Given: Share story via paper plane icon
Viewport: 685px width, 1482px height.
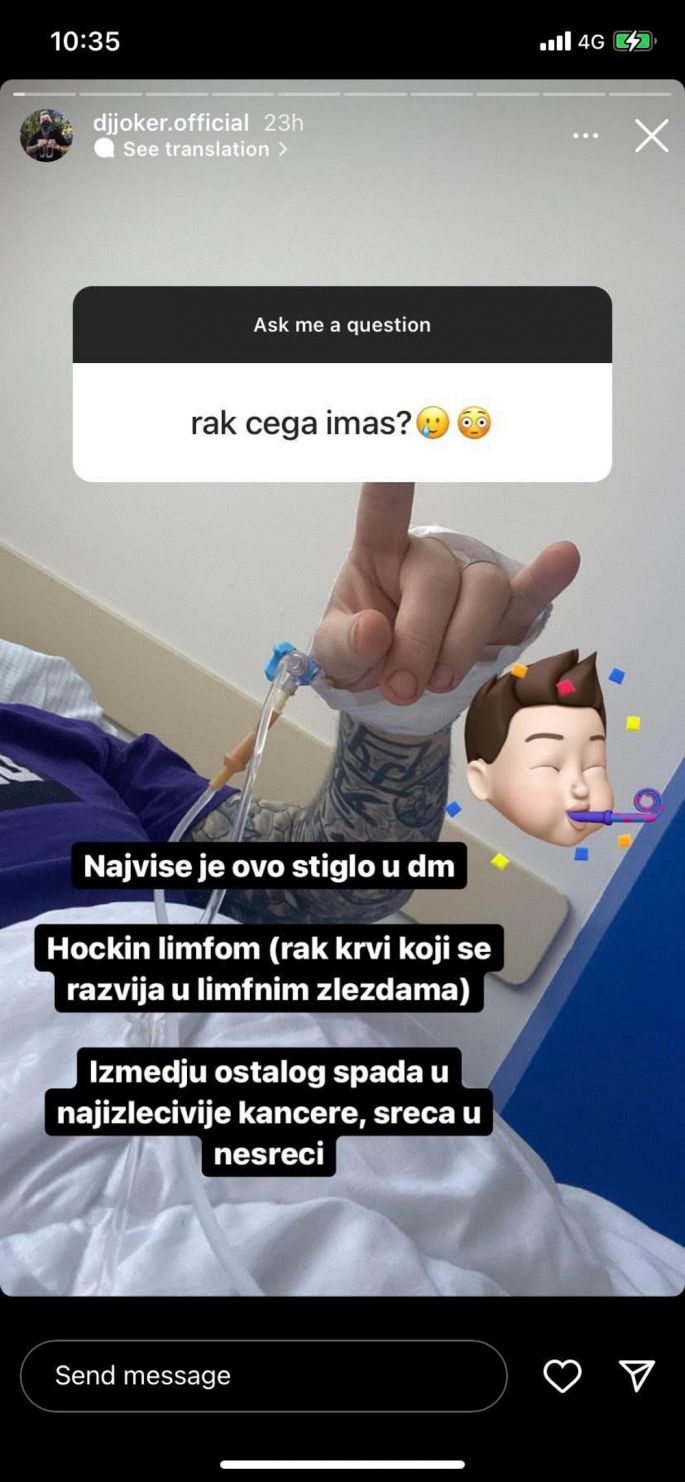Looking at the screenshot, I should tap(636, 1376).
